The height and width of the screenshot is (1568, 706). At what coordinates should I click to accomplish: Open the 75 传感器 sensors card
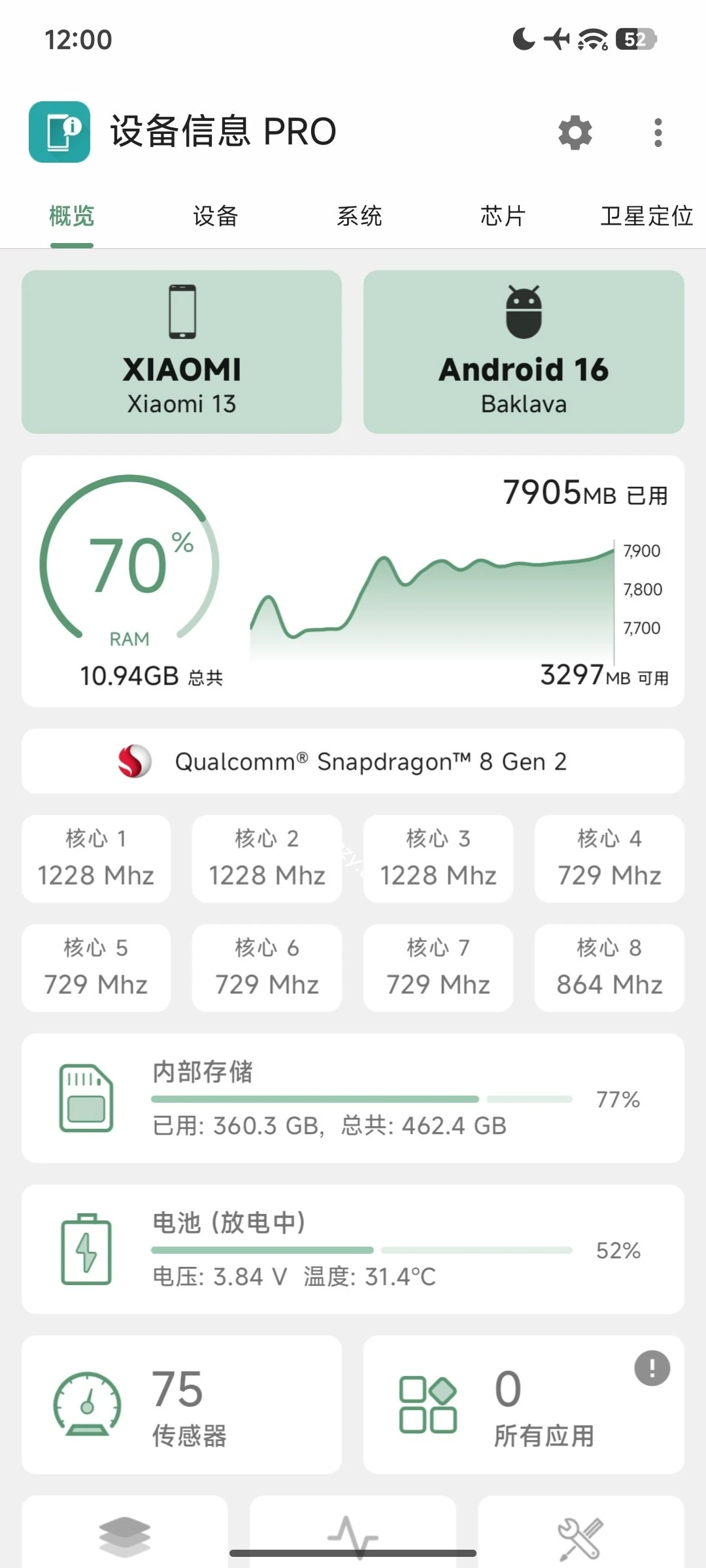click(182, 1405)
